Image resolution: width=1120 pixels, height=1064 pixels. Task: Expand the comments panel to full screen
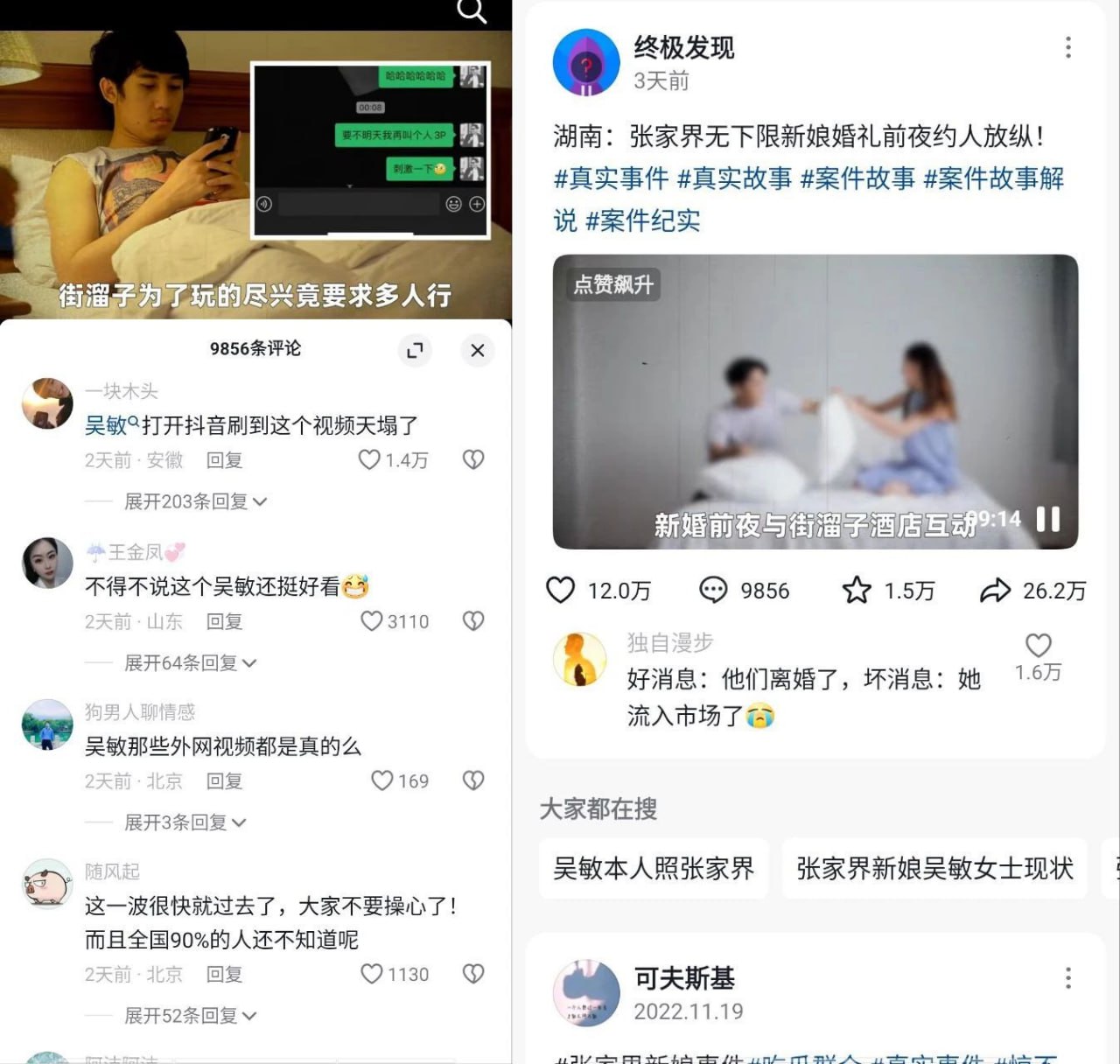pyautogui.click(x=415, y=350)
